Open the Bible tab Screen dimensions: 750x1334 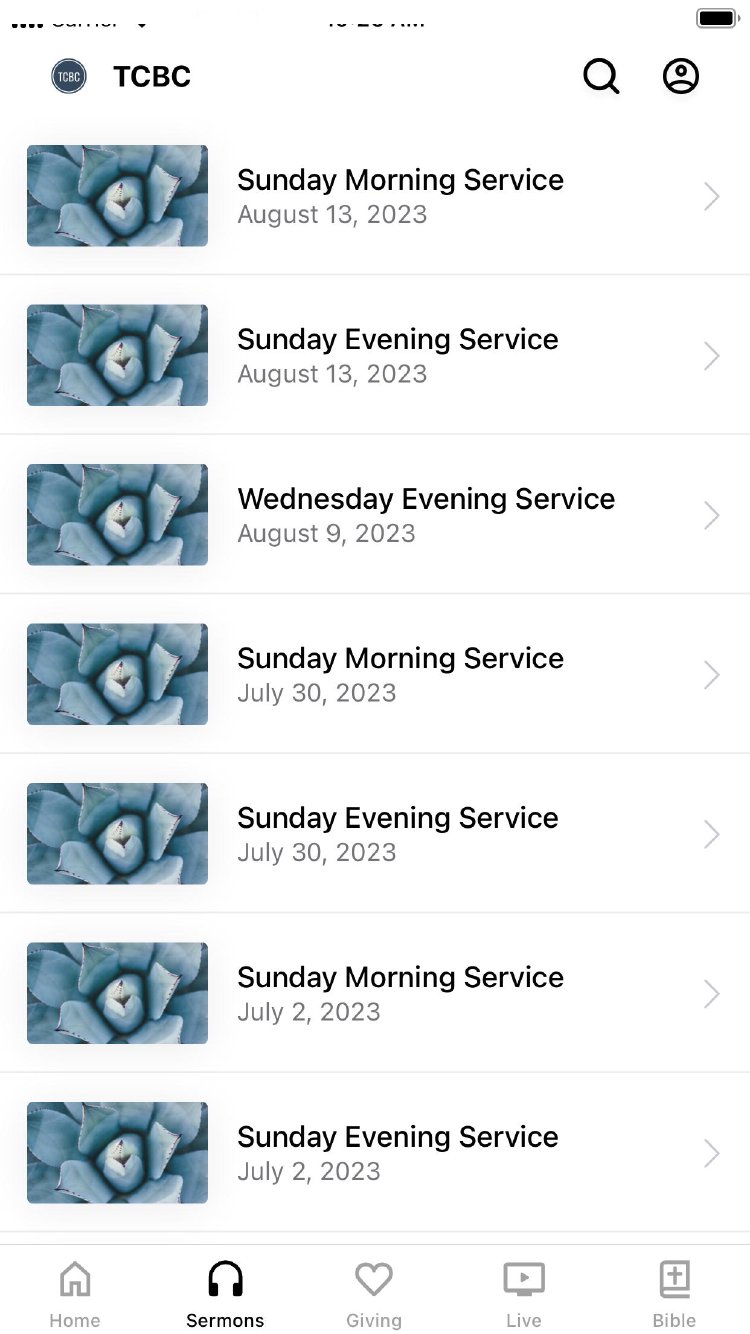674,1294
